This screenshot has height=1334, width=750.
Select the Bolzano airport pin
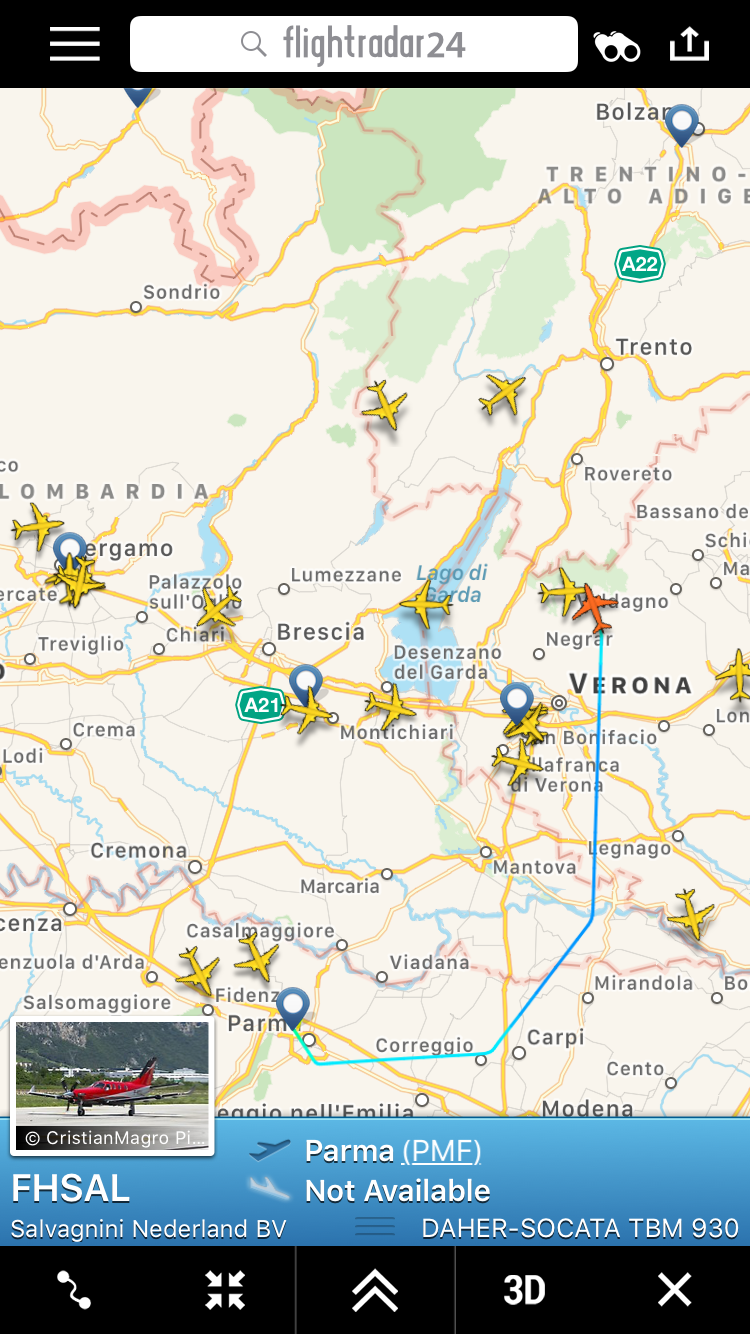tap(682, 124)
